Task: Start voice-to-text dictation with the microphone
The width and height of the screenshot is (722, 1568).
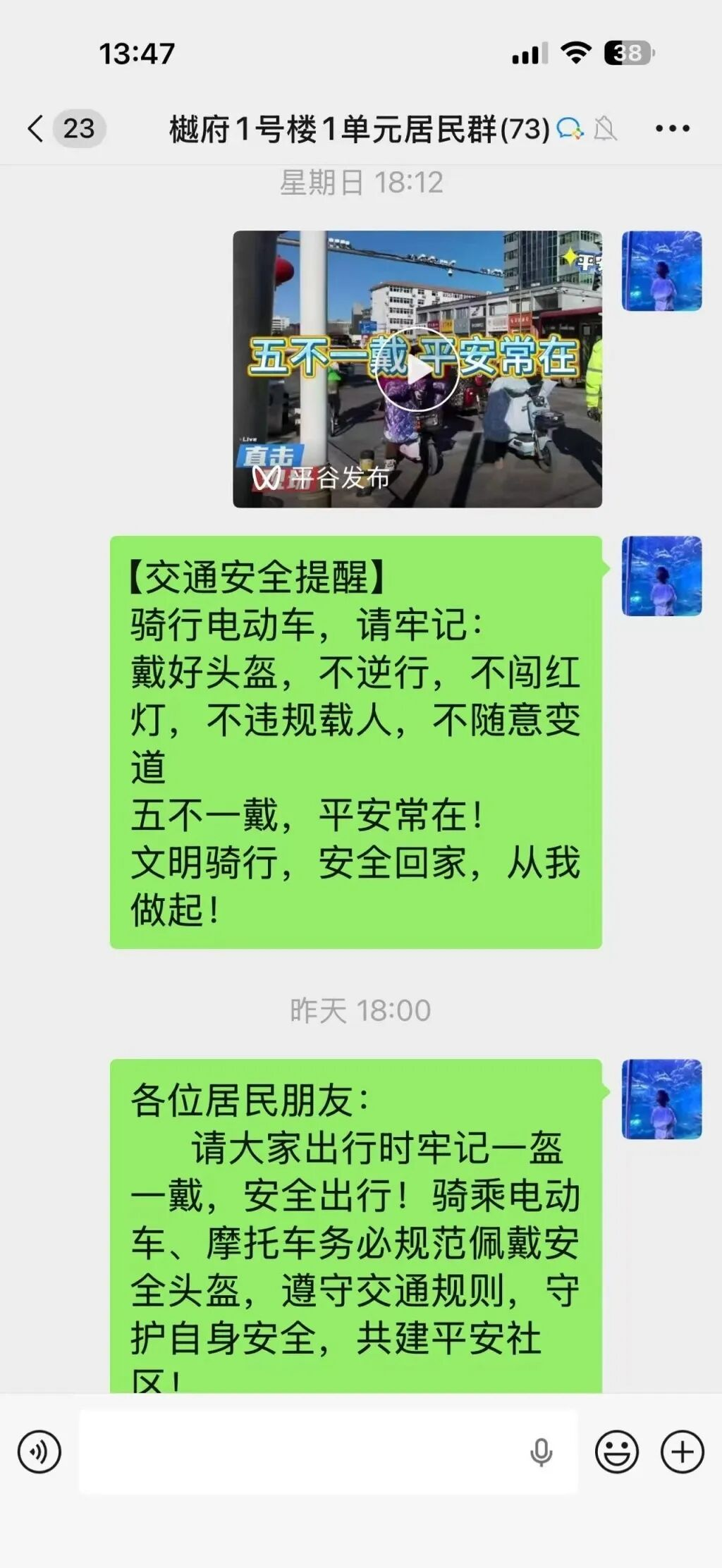Action: tap(541, 1452)
